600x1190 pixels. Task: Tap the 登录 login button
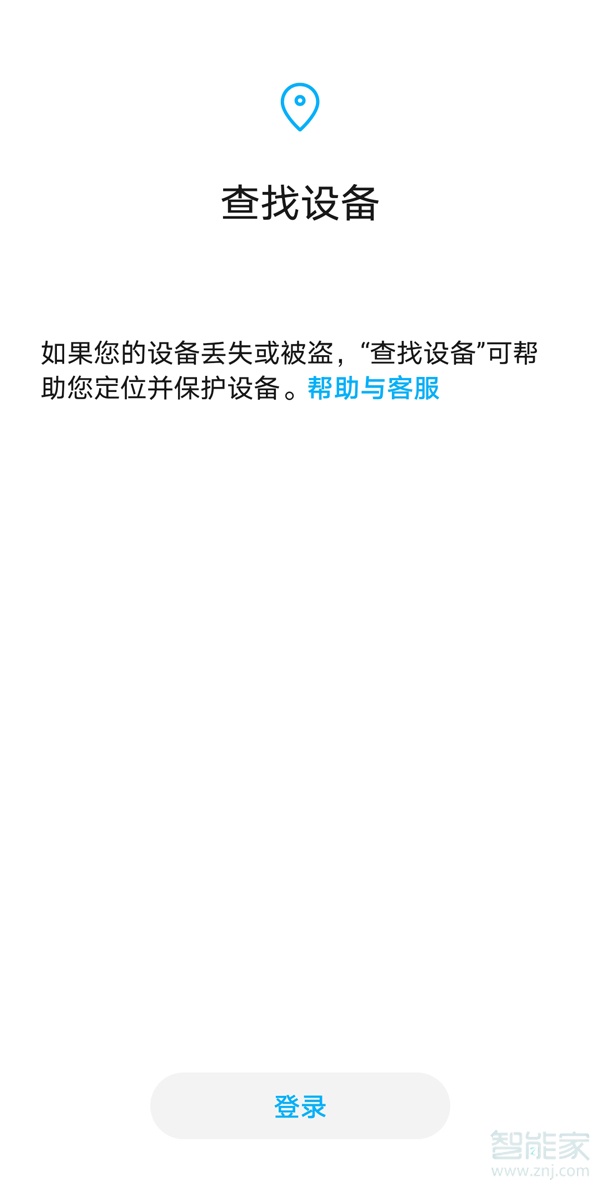click(300, 1106)
